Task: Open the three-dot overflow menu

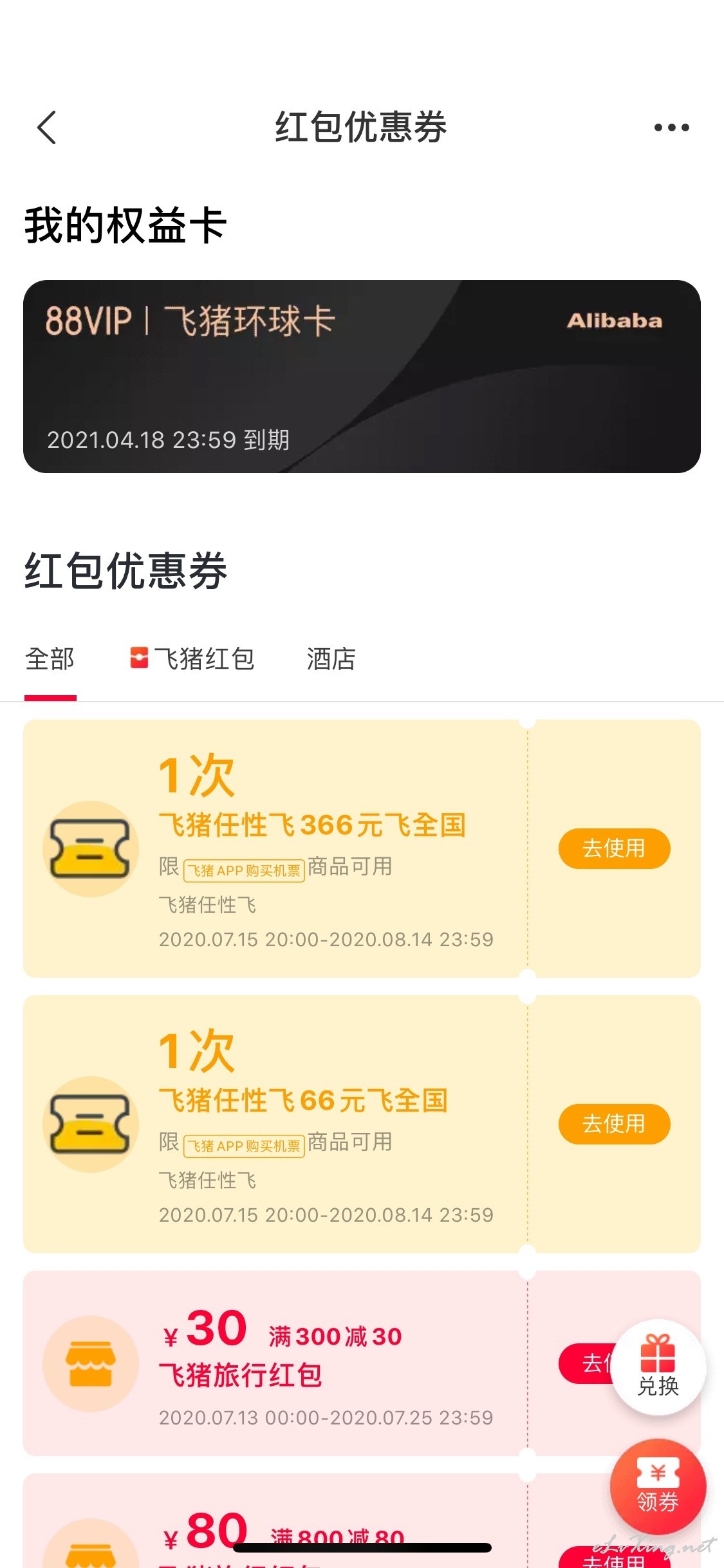Action: (x=671, y=127)
